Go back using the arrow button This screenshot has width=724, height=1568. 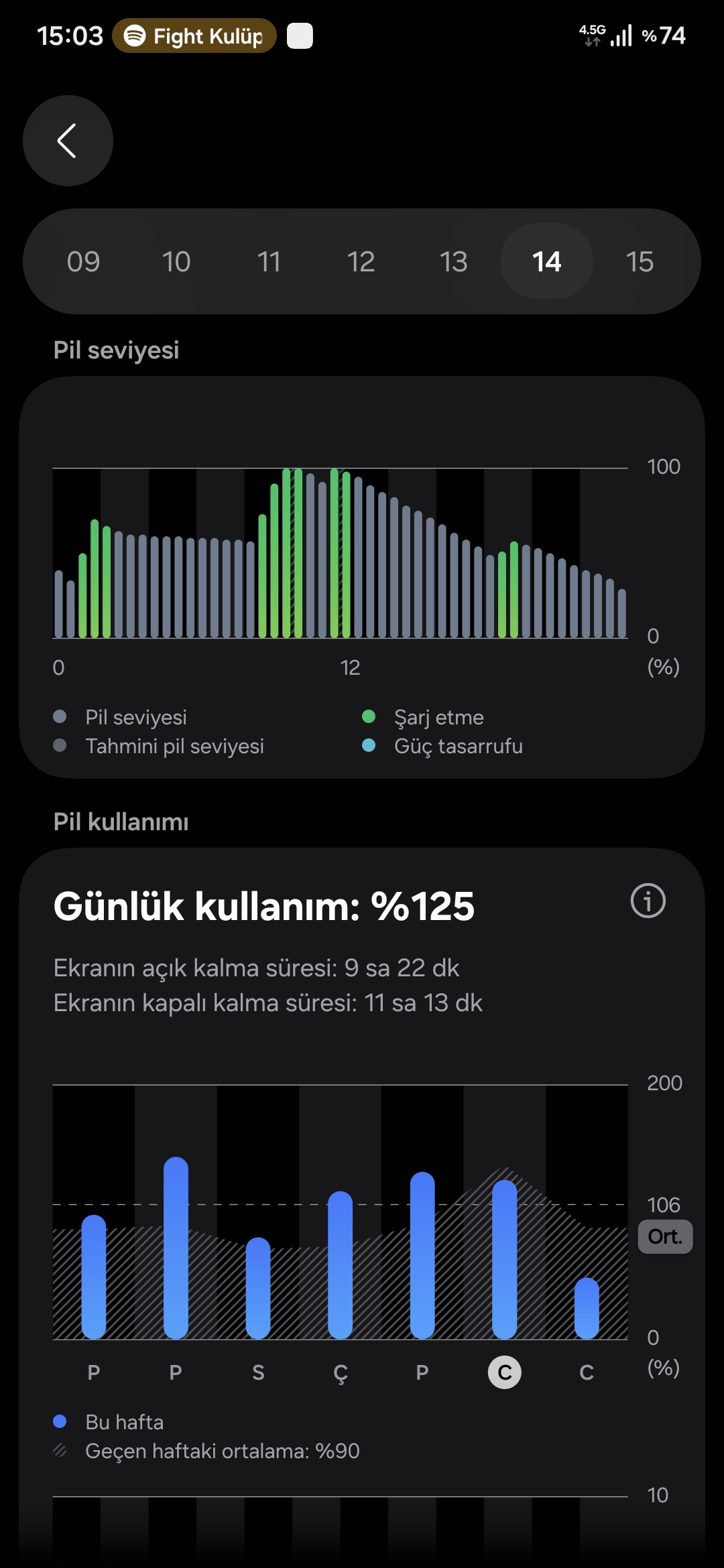[x=68, y=141]
